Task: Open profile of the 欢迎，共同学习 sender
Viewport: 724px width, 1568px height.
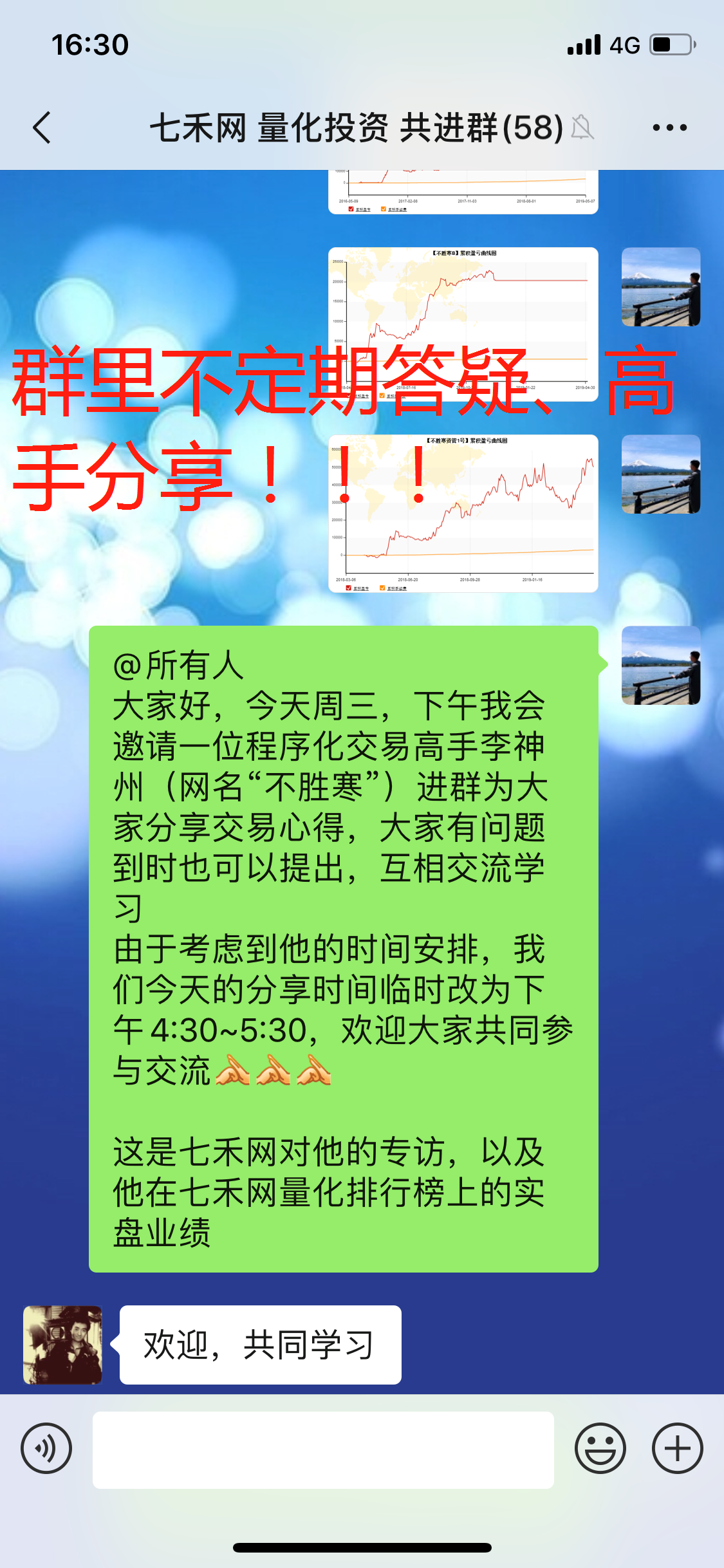Action: coord(62,1345)
